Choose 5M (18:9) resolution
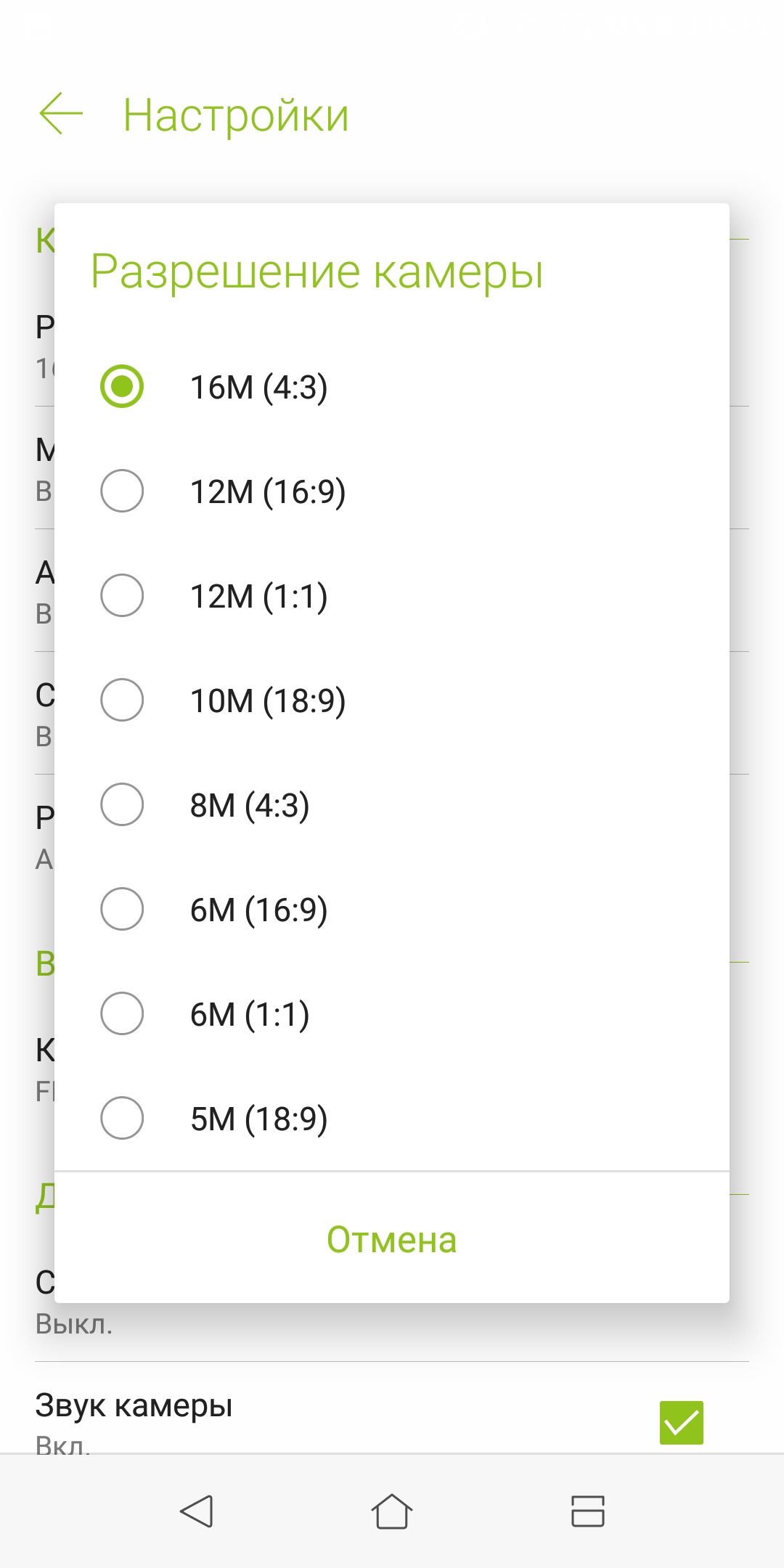The image size is (784, 1568). point(392,1118)
